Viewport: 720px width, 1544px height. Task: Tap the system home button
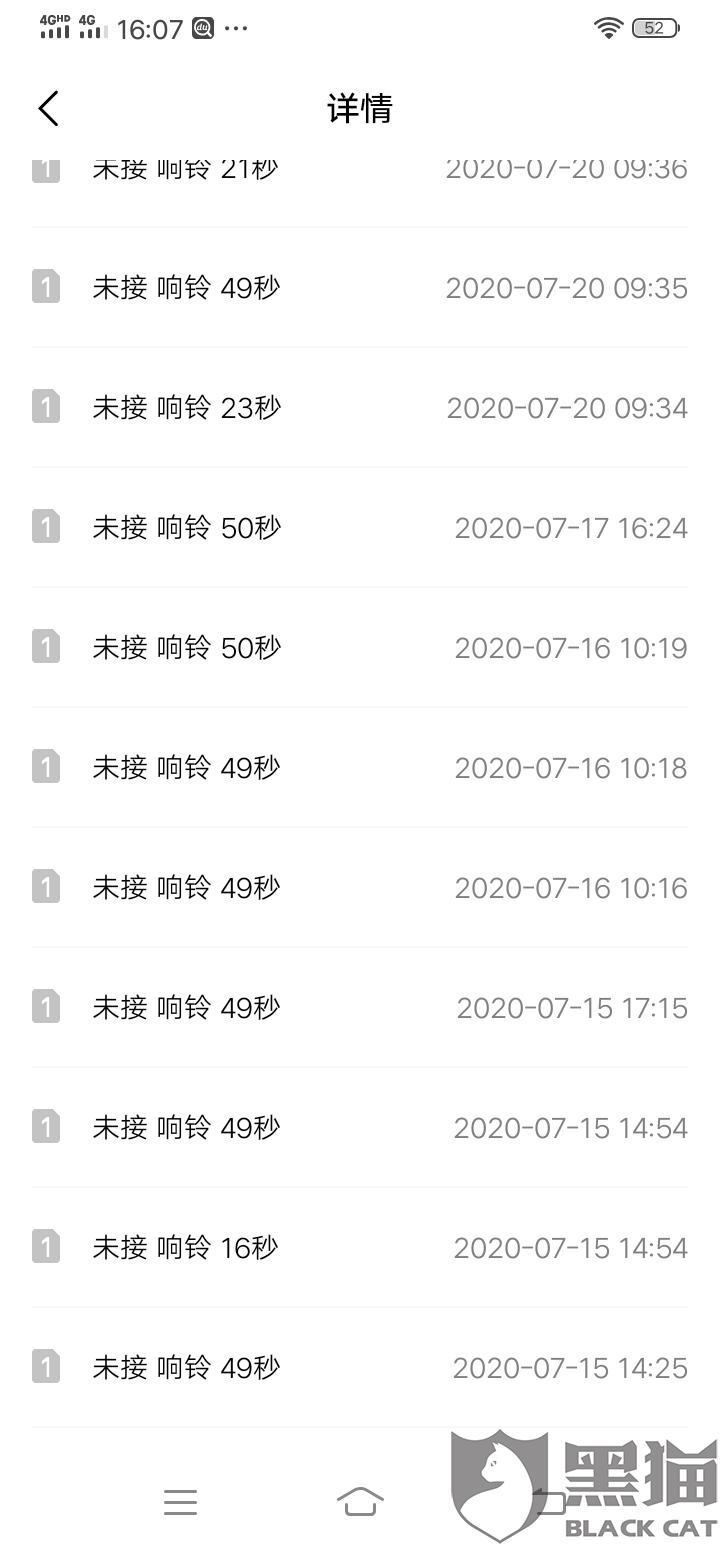point(360,1501)
